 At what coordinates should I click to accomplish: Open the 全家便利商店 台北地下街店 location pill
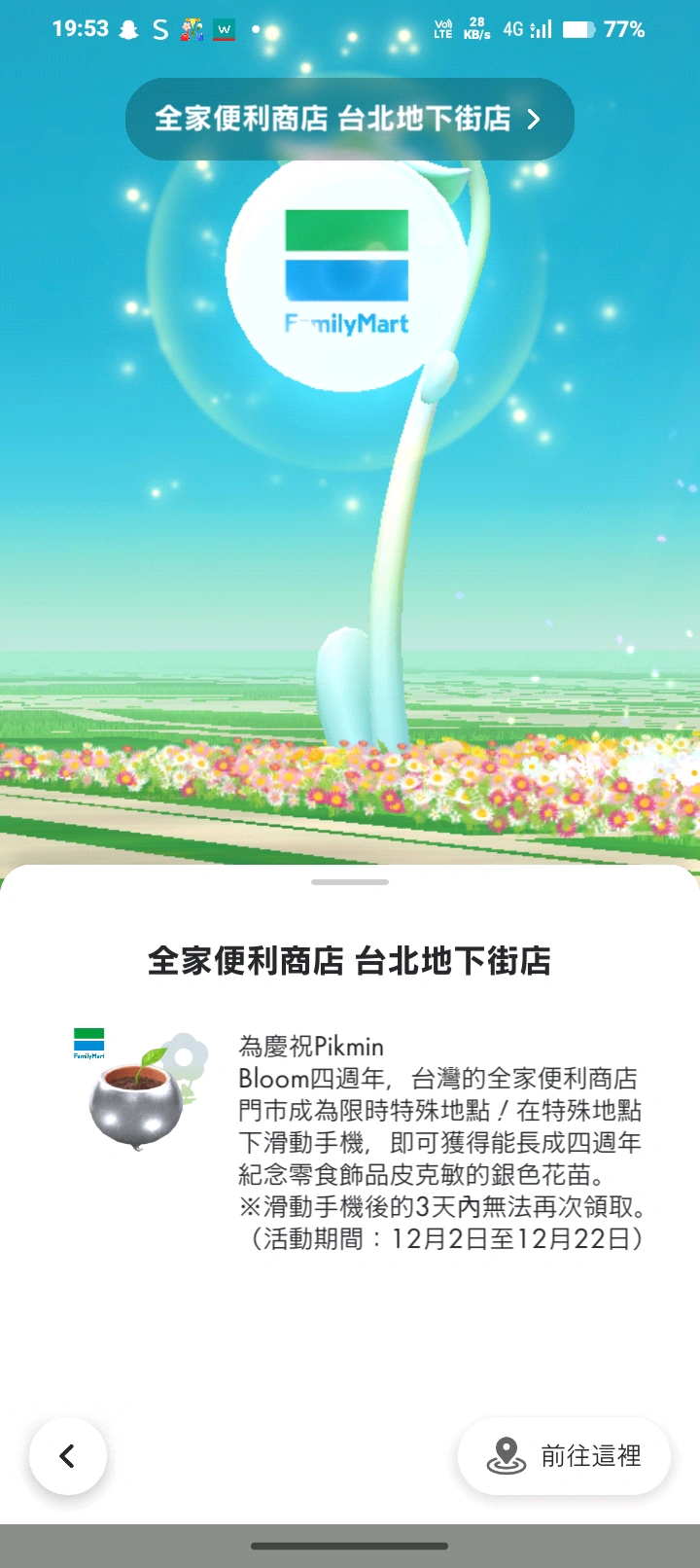pos(349,119)
